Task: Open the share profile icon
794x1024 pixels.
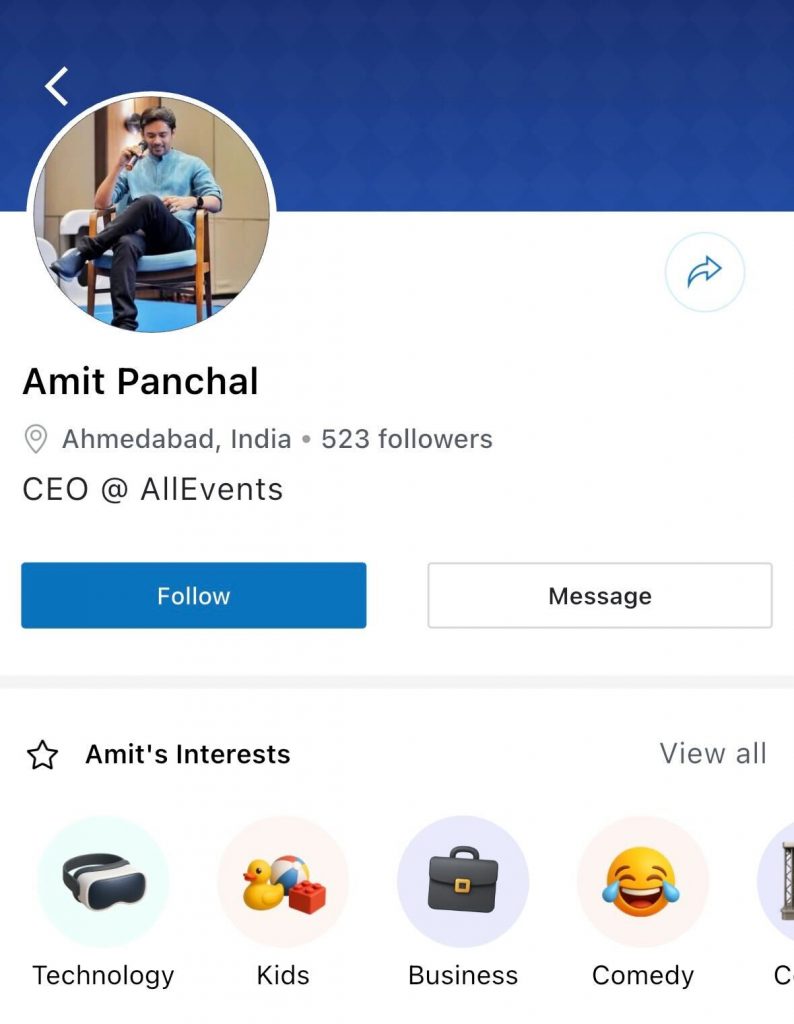Action: [706, 270]
